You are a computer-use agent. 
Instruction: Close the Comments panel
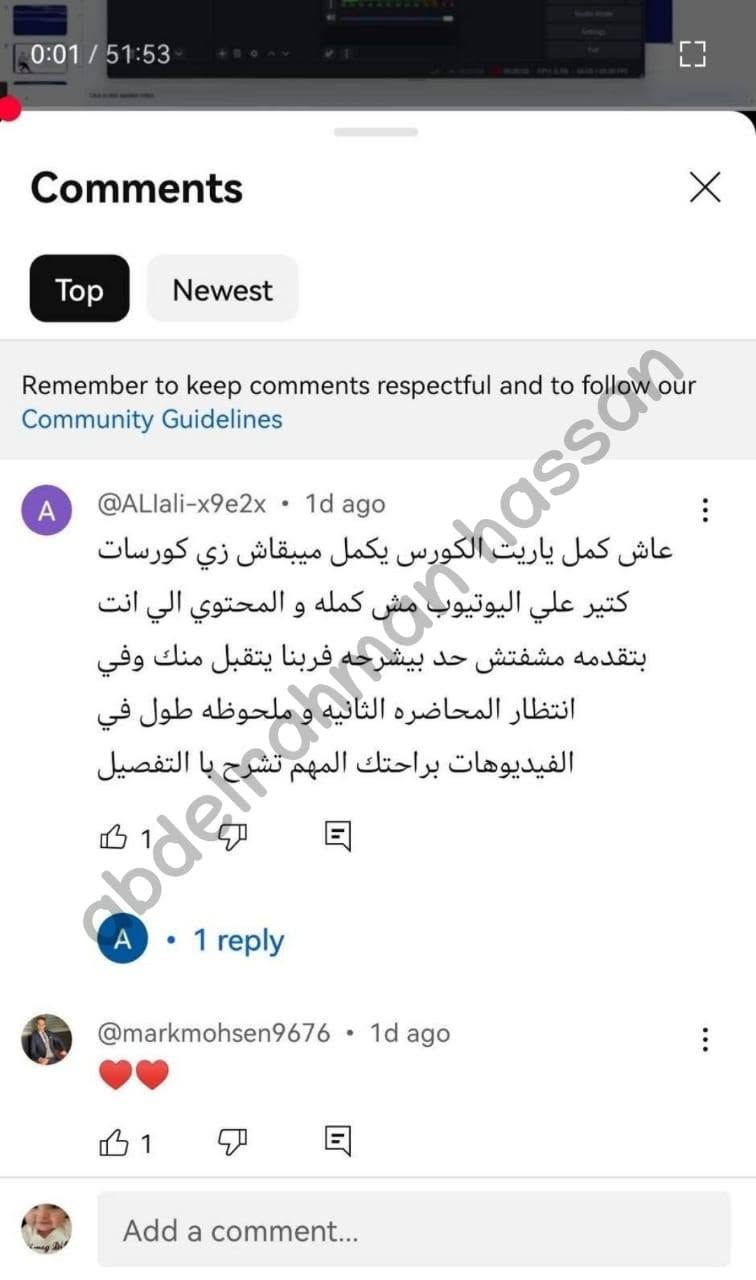[x=705, y=187]
